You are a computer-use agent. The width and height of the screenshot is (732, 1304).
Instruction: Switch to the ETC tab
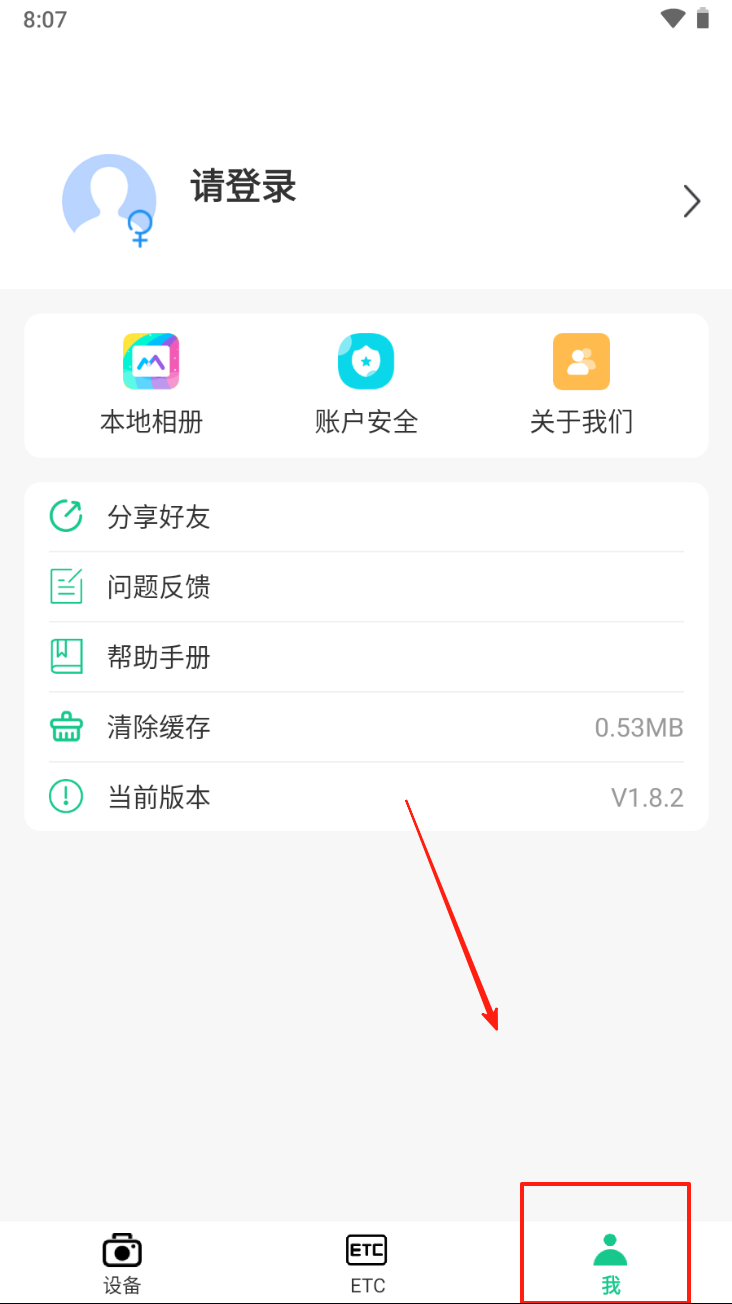pyautogui.click(x=367, y=1263)
